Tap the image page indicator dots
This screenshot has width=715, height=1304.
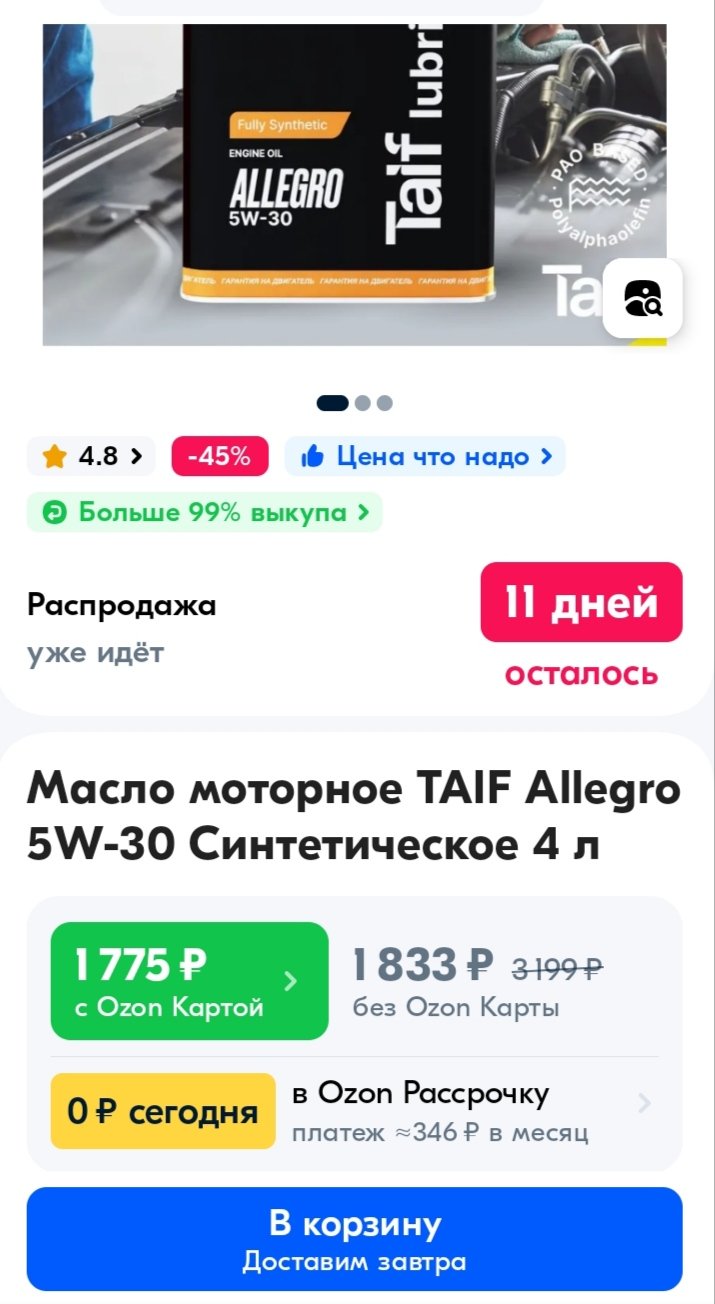(x=355, y=403)
